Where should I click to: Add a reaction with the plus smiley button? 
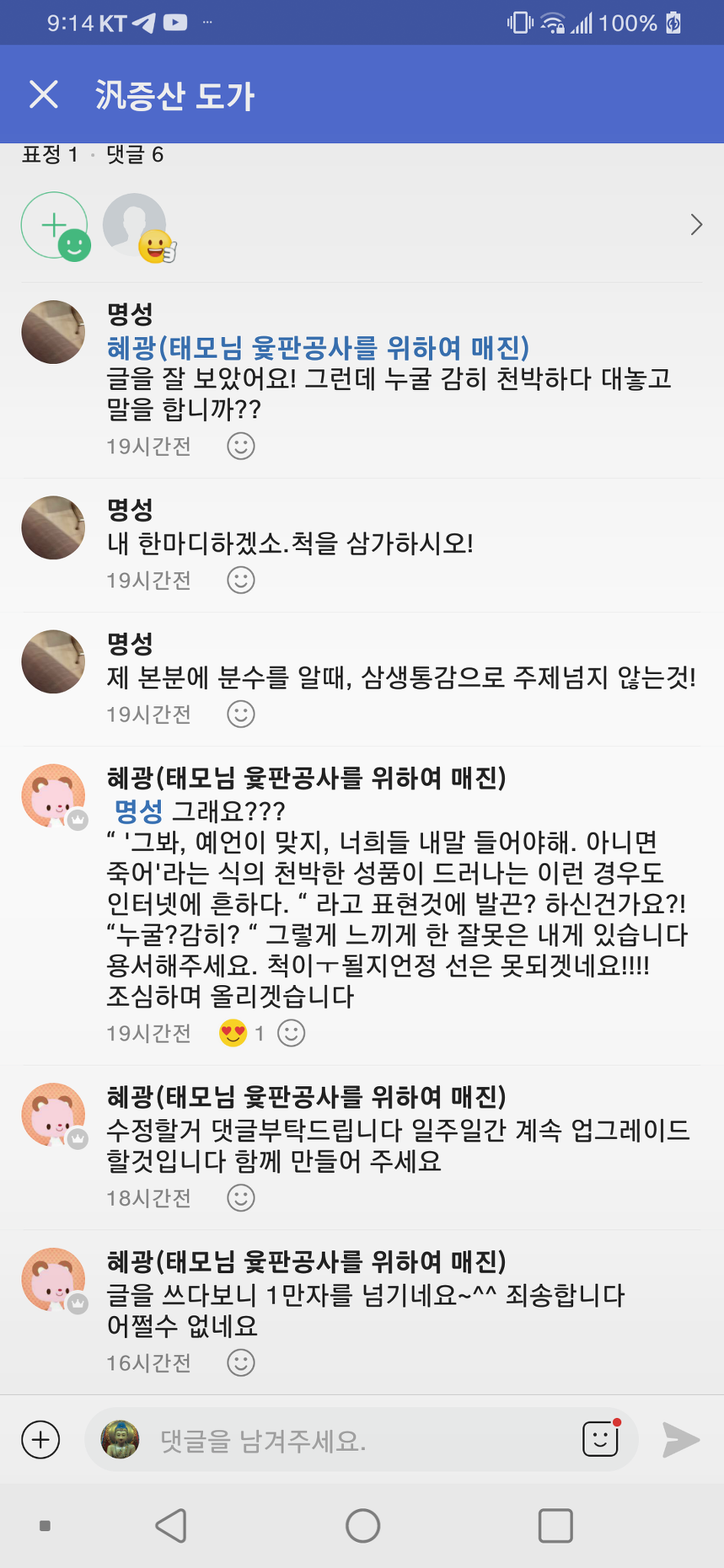pos(55,226)
